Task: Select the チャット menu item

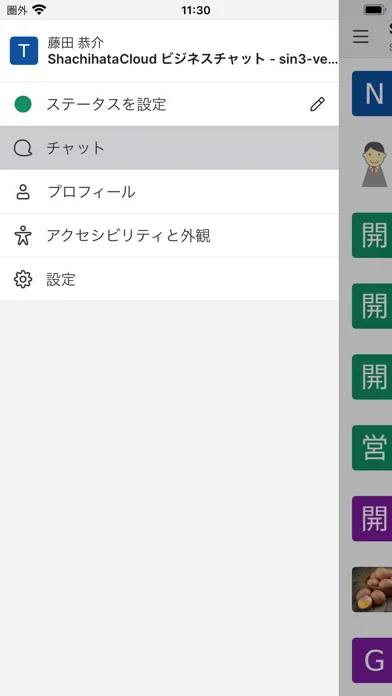Action: click(169, 148)
